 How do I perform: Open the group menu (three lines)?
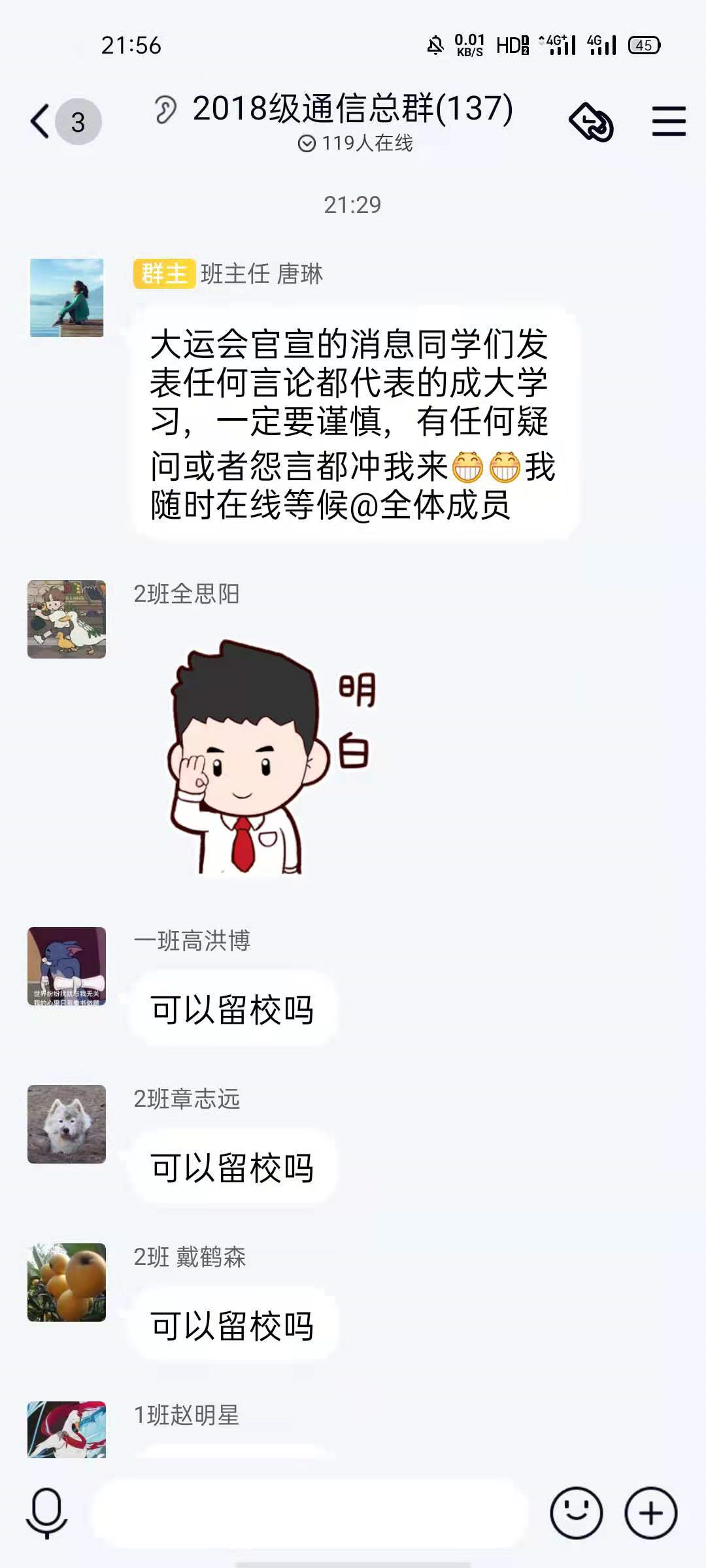coord(669,122)
